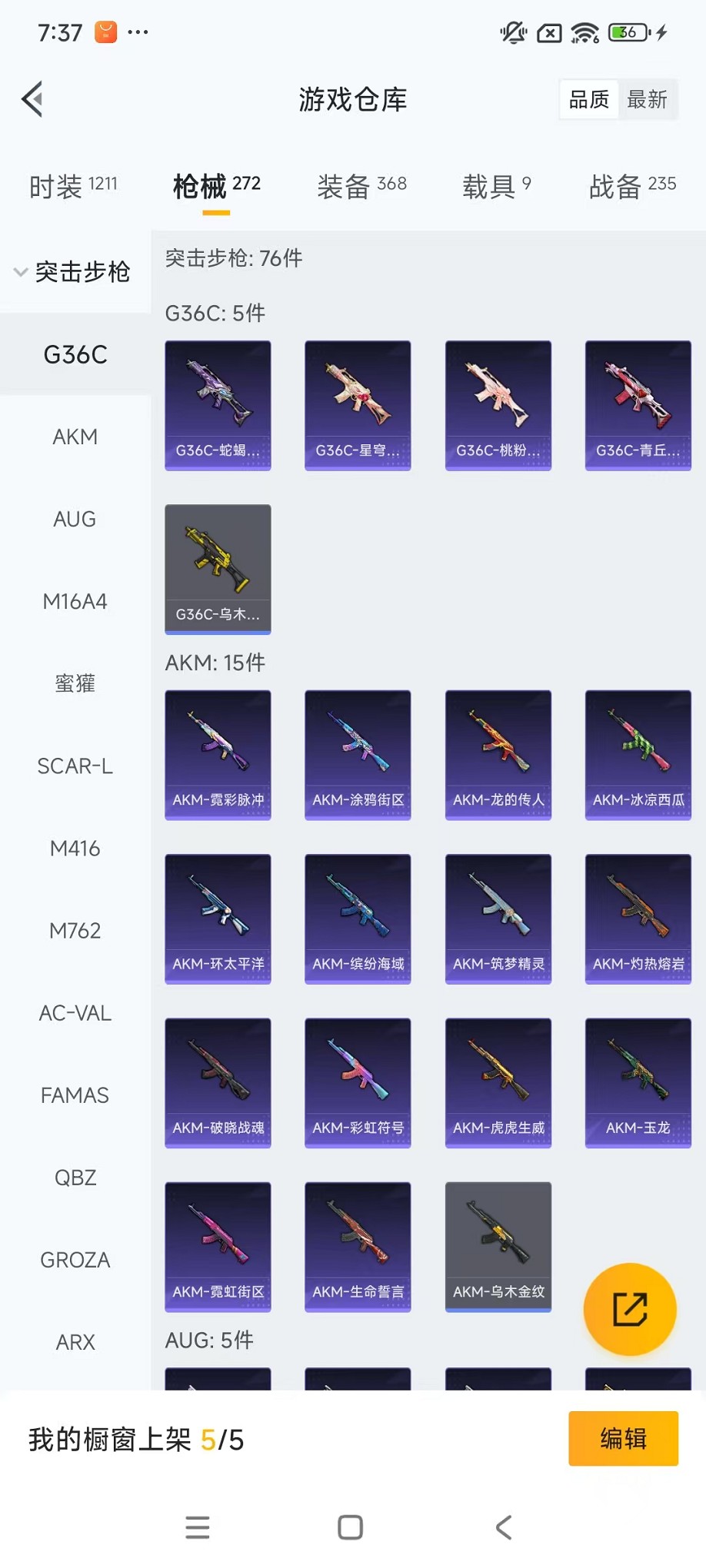Select SCAR-L in the weapon list
706x1568 pixels.
click(x=75, y=766)
